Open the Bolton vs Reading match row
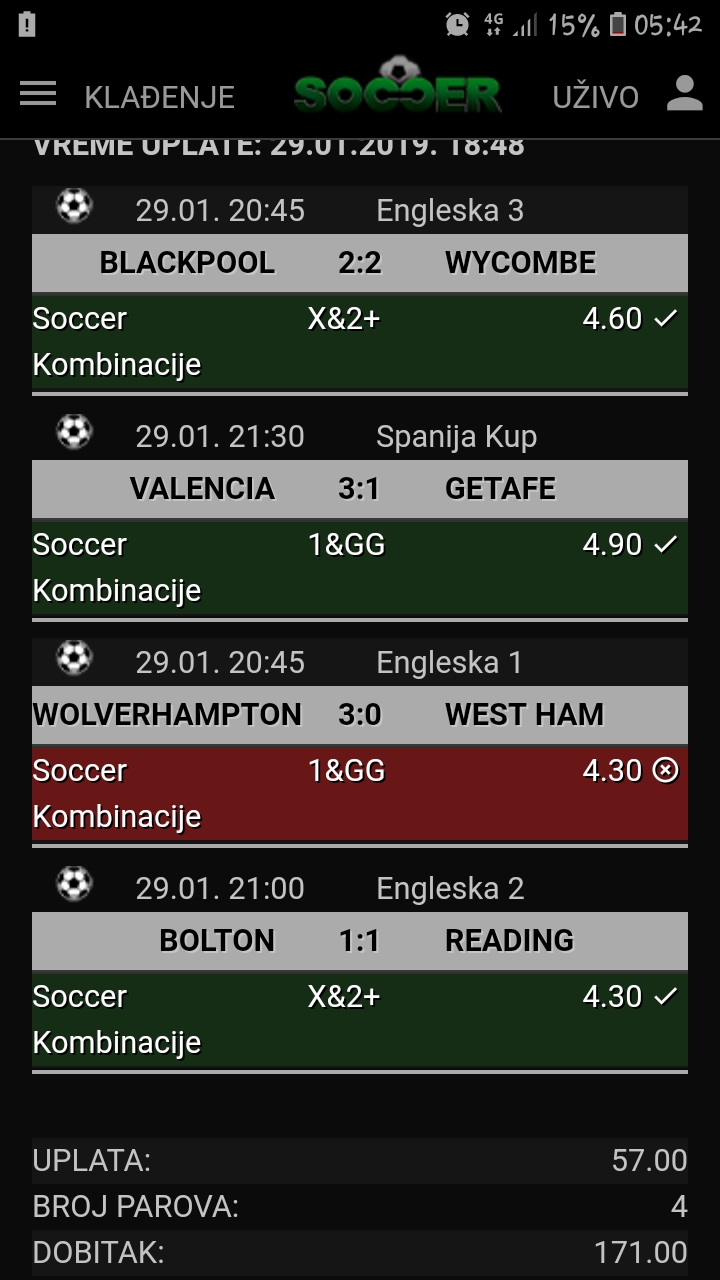The height and width of the screenshot is (1280, 720). (x=360, y=941)
